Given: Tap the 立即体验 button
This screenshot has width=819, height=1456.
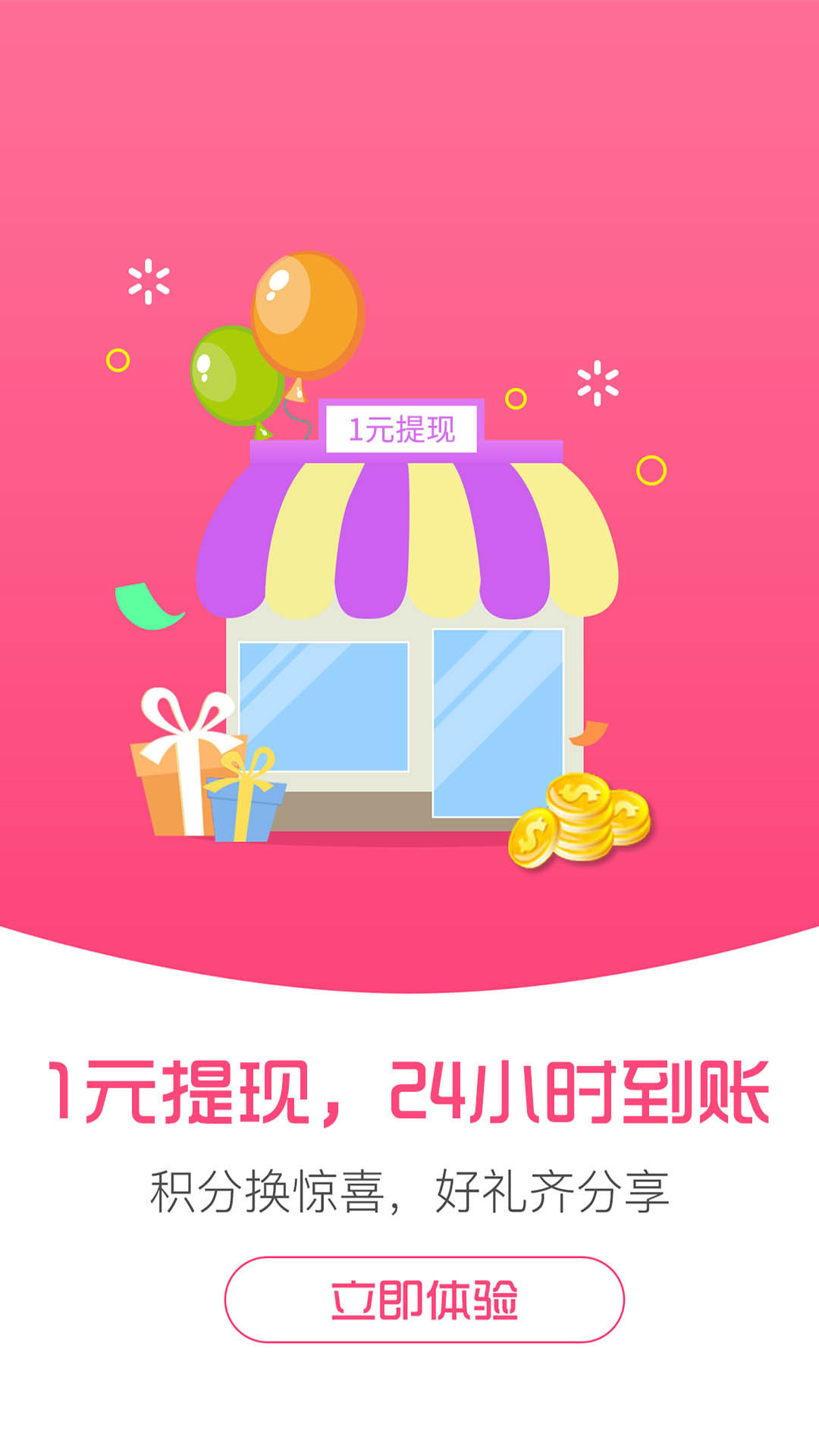Looking at the screenshot, I should pos(424,1300).
